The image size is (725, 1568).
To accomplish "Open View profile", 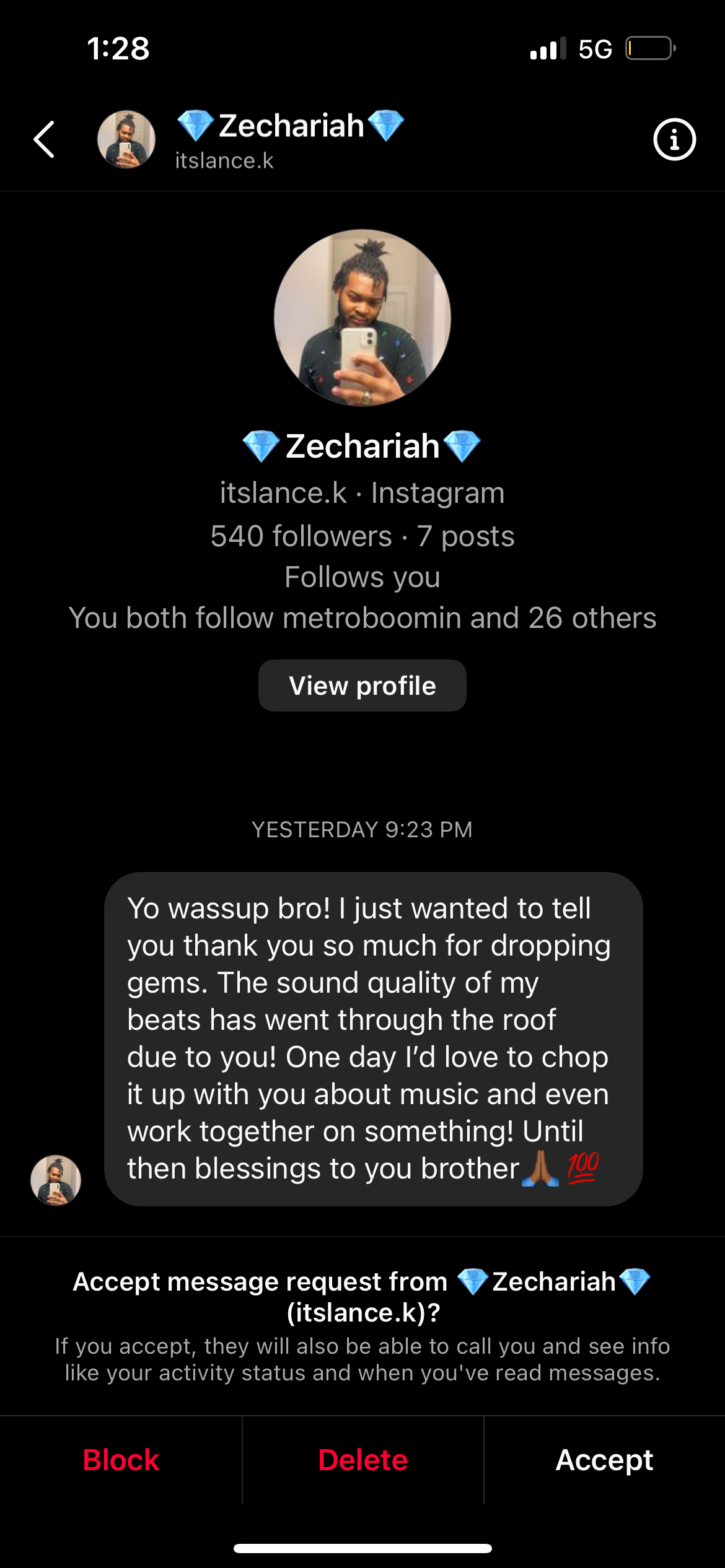I will (x=362, y=685).
